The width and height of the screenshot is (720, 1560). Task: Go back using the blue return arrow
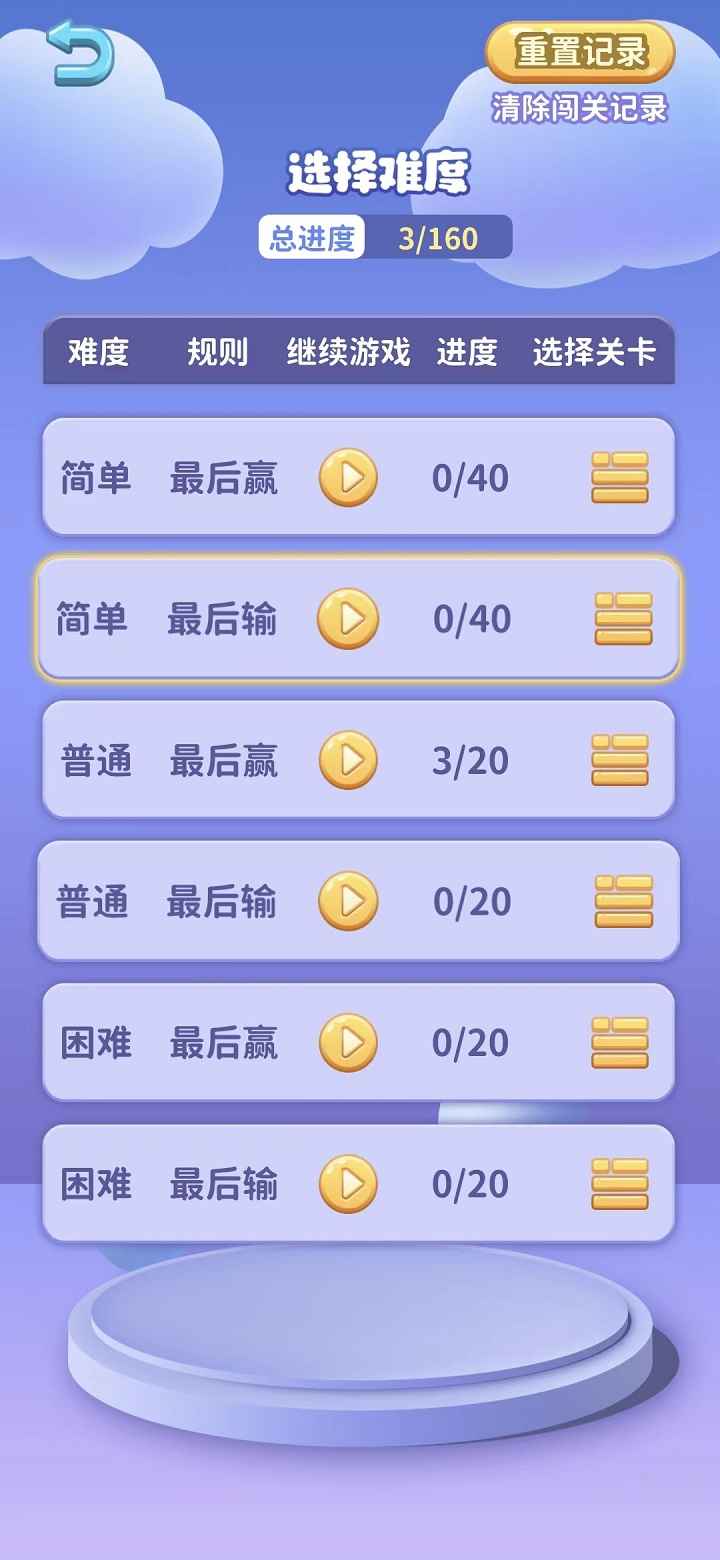click(80, 53)
